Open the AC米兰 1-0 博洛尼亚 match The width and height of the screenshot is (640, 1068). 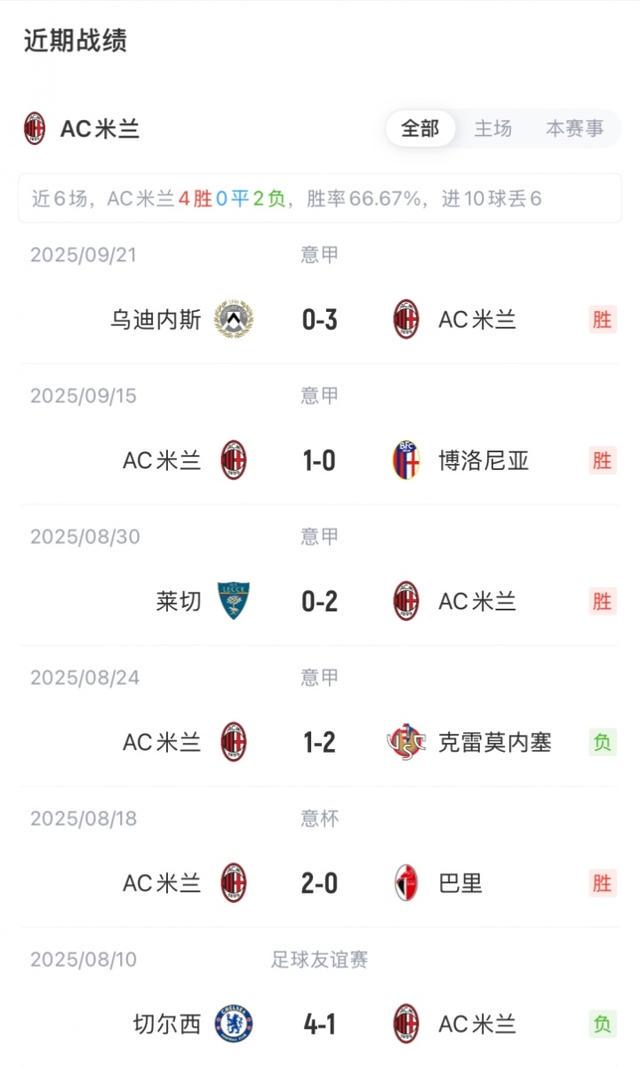320,461
